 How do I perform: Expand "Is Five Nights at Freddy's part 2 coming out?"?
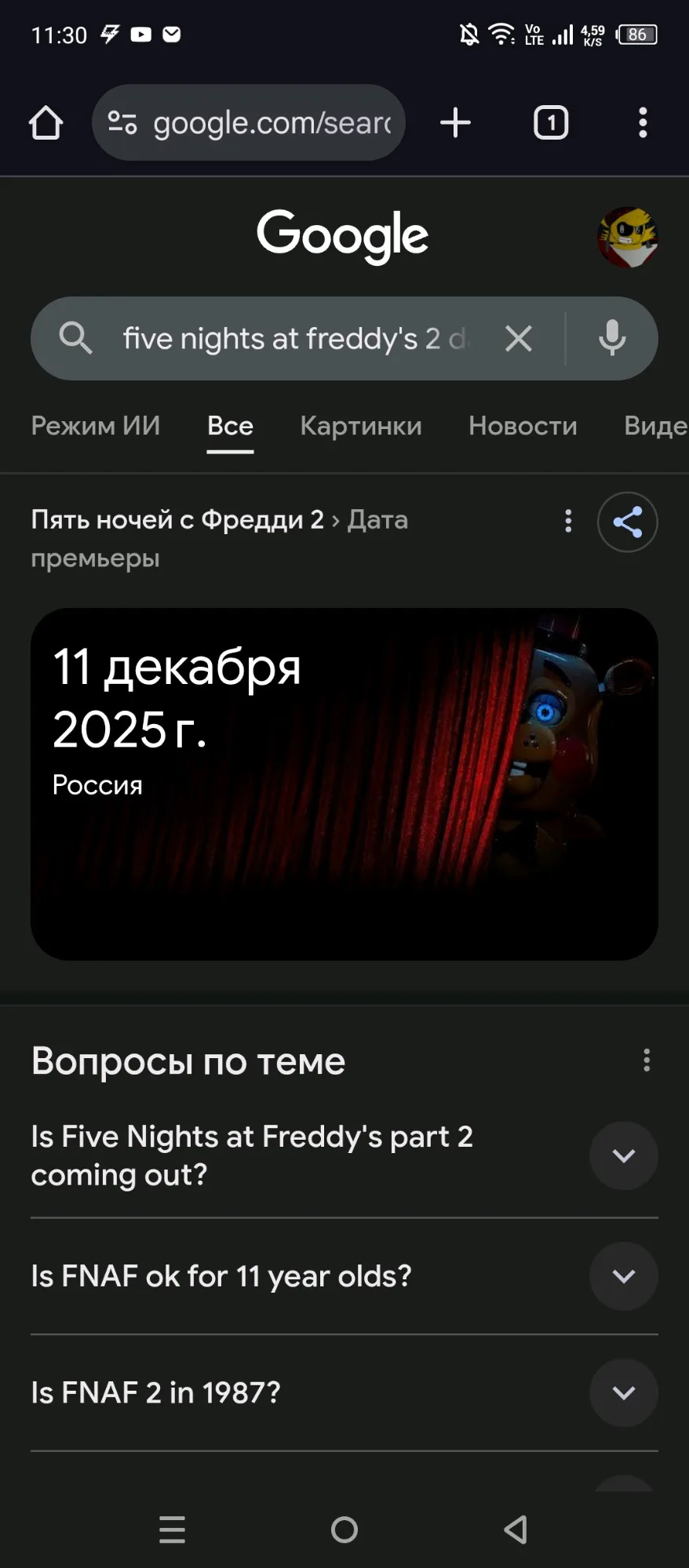point(623,1155)
